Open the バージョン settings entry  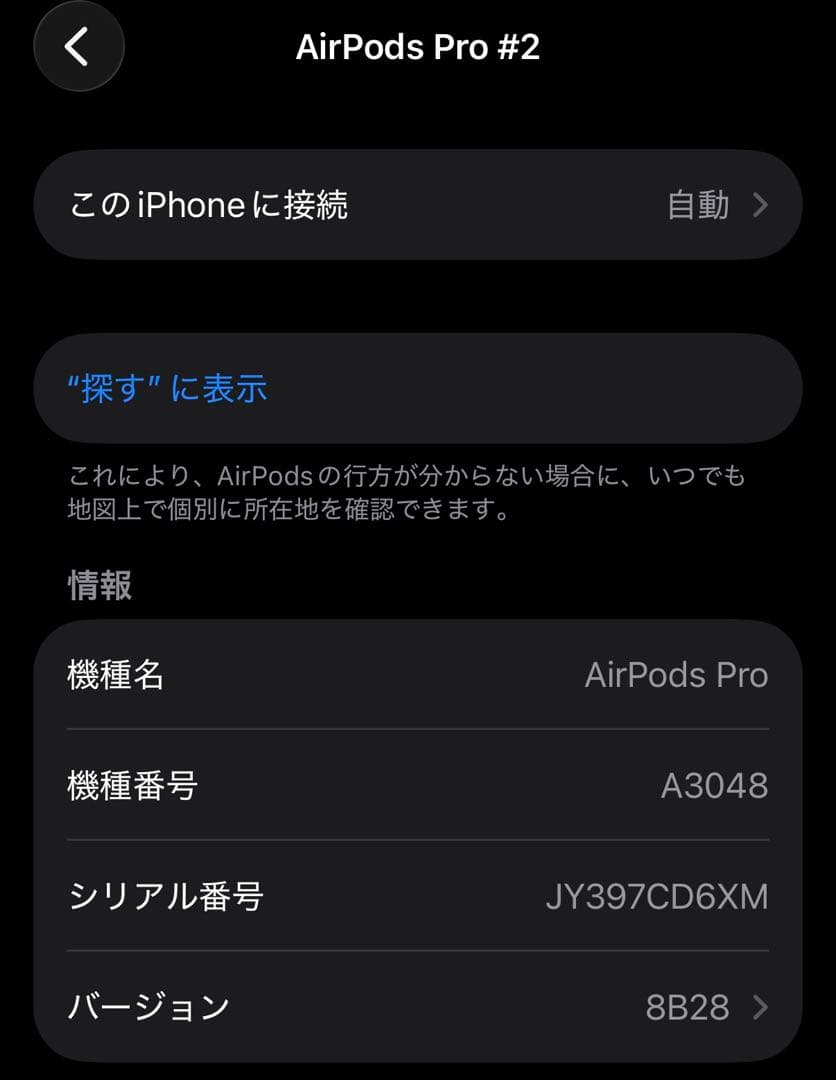coord(418,1009)
